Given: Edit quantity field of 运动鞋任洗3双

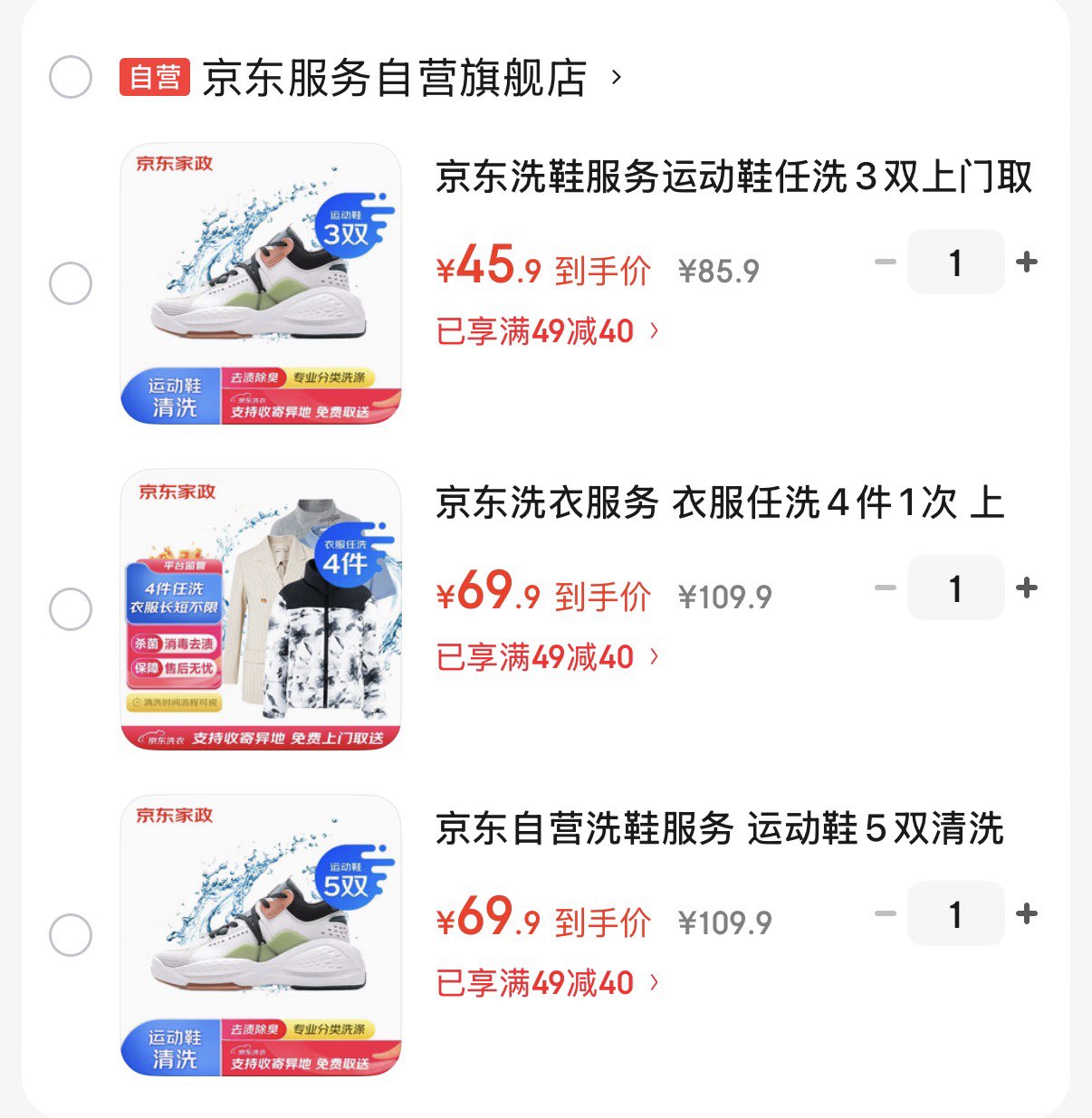Looking at the screenshot, I should pos(955,263).
